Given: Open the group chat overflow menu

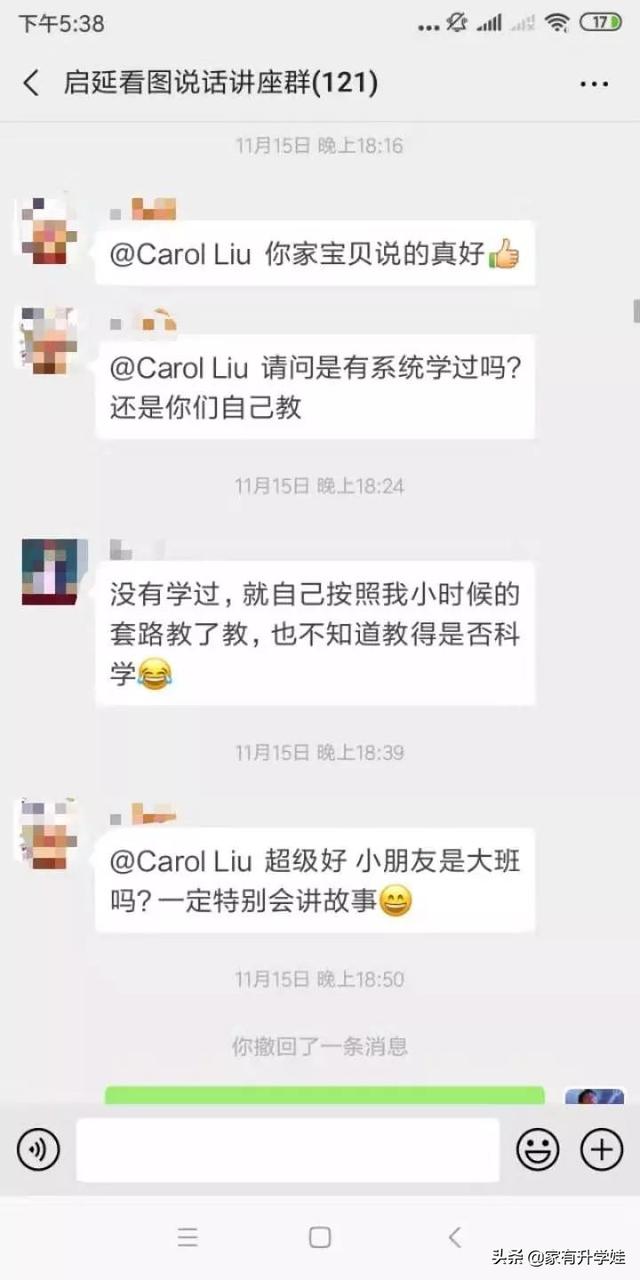Looking at the screenshot, I should click(x=594, y=83).
